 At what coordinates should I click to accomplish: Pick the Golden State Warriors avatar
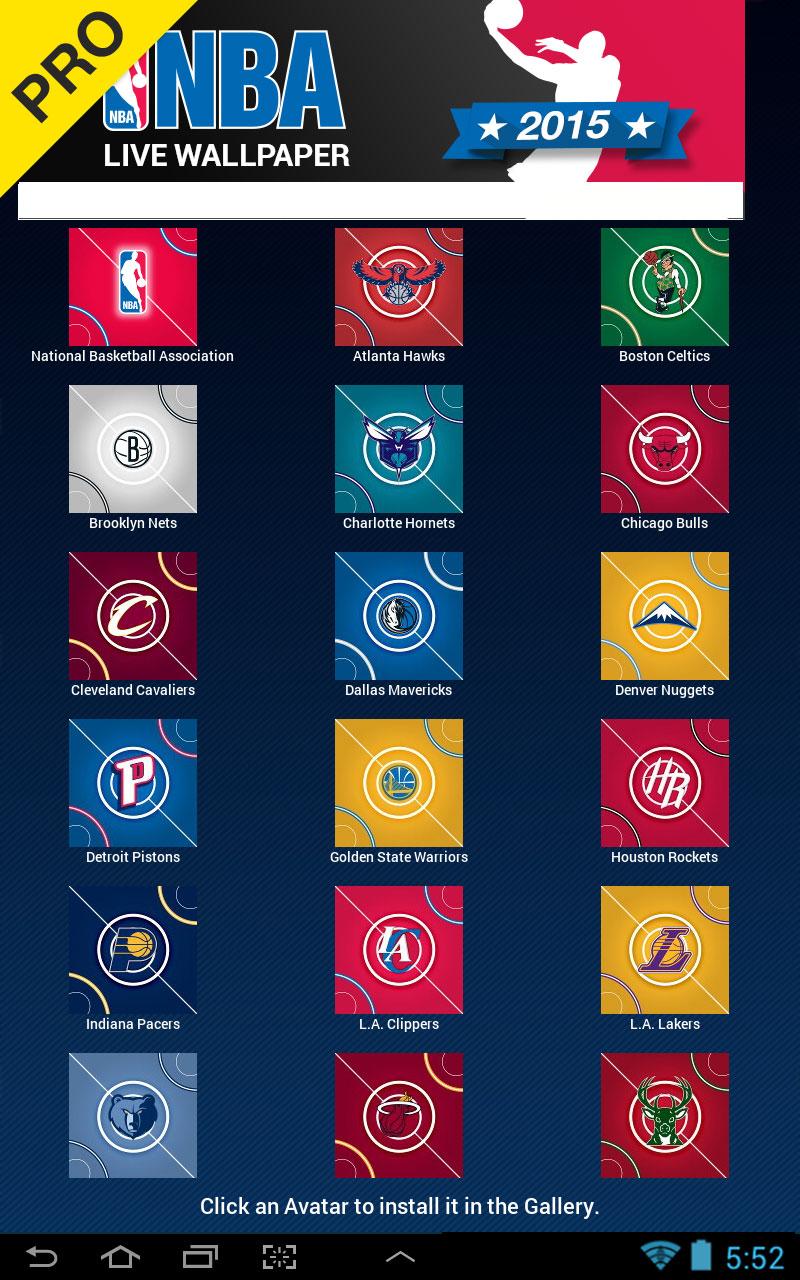(x=399, y=783)
